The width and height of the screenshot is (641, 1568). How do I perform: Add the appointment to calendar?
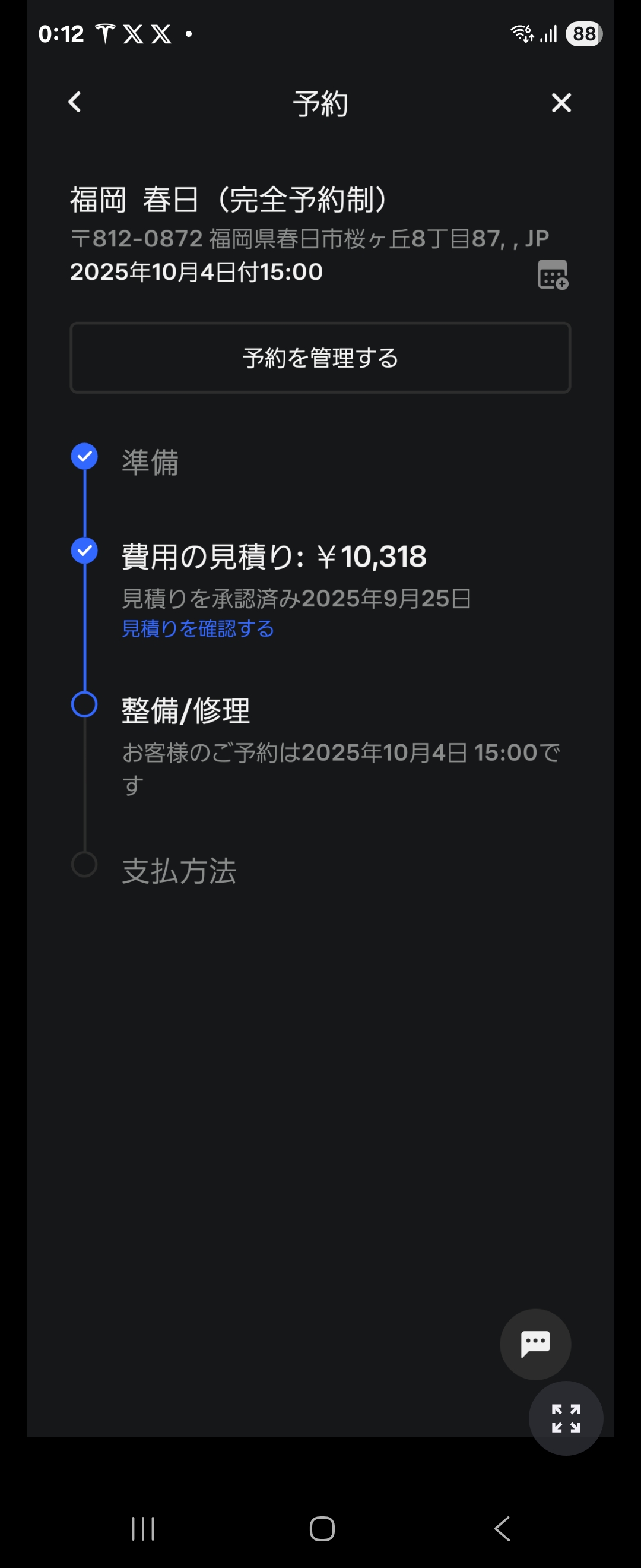click(x=552, y=275)
